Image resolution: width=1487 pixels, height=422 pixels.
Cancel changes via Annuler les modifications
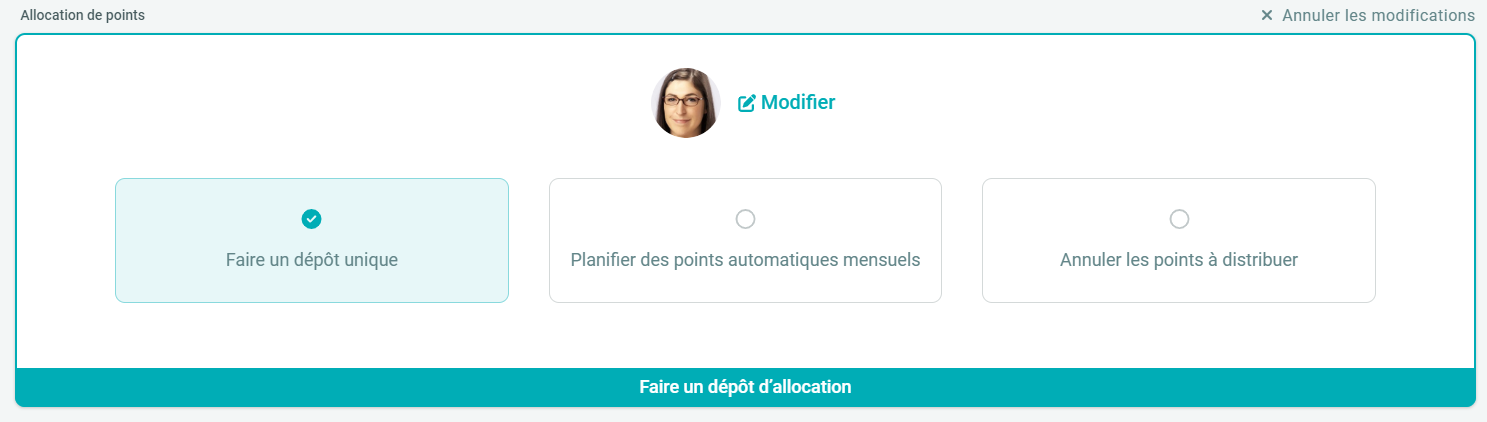1367,15
